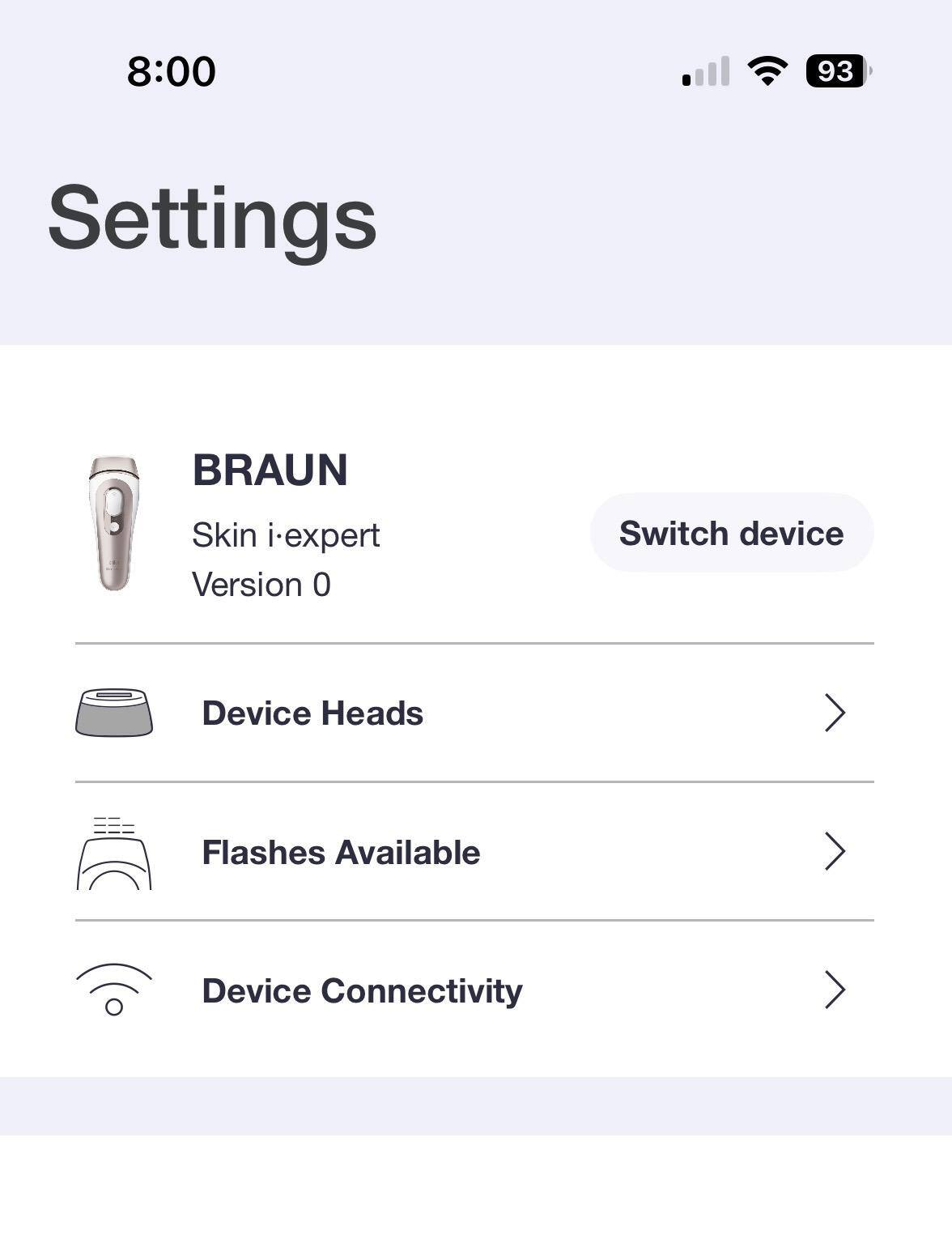Viewport: 952px width, 1239px height.
Task: Tap the Switch device button
Action: (731, 533)
